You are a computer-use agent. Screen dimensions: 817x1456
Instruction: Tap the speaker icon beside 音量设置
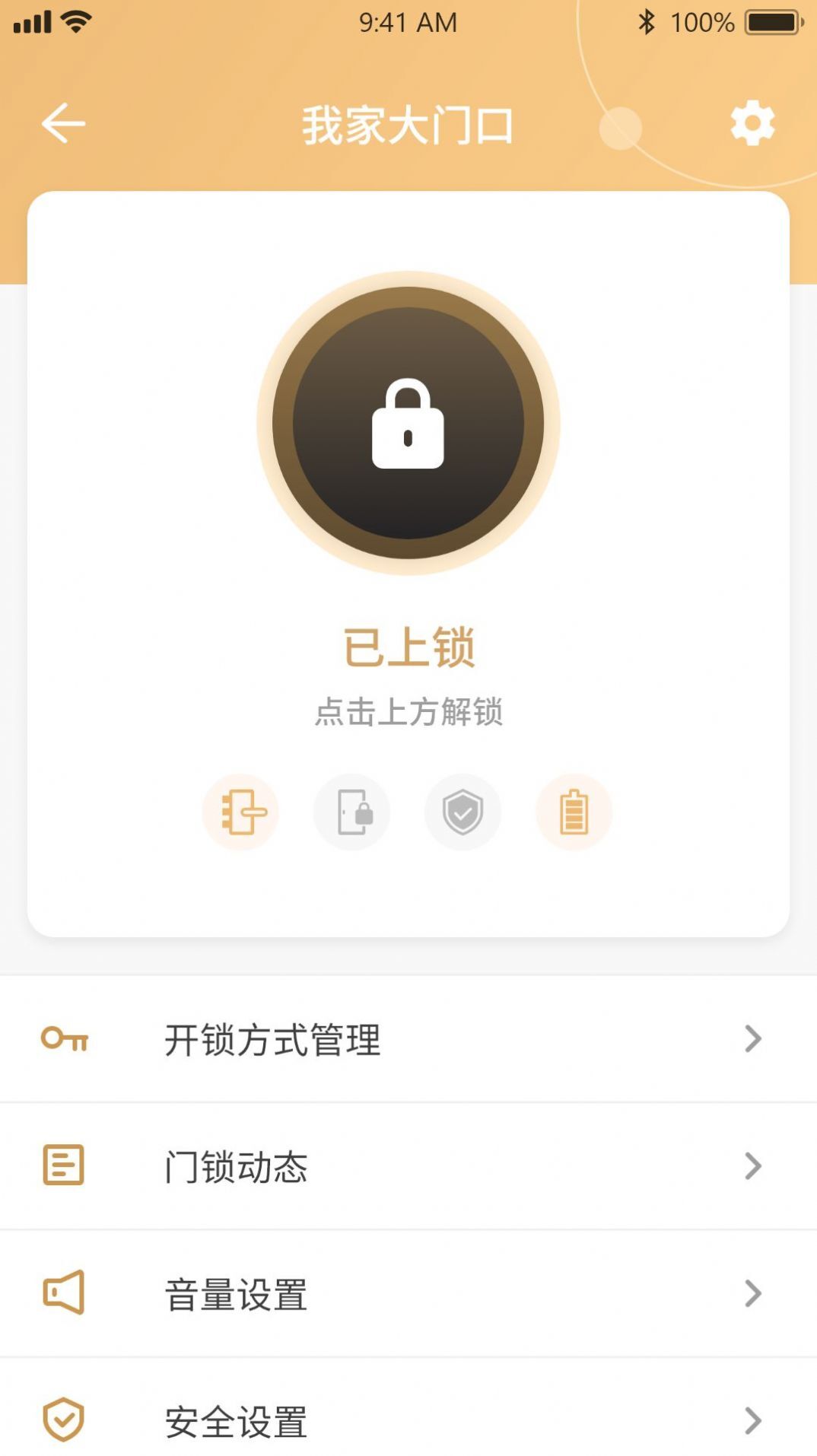coord(63,1292)
